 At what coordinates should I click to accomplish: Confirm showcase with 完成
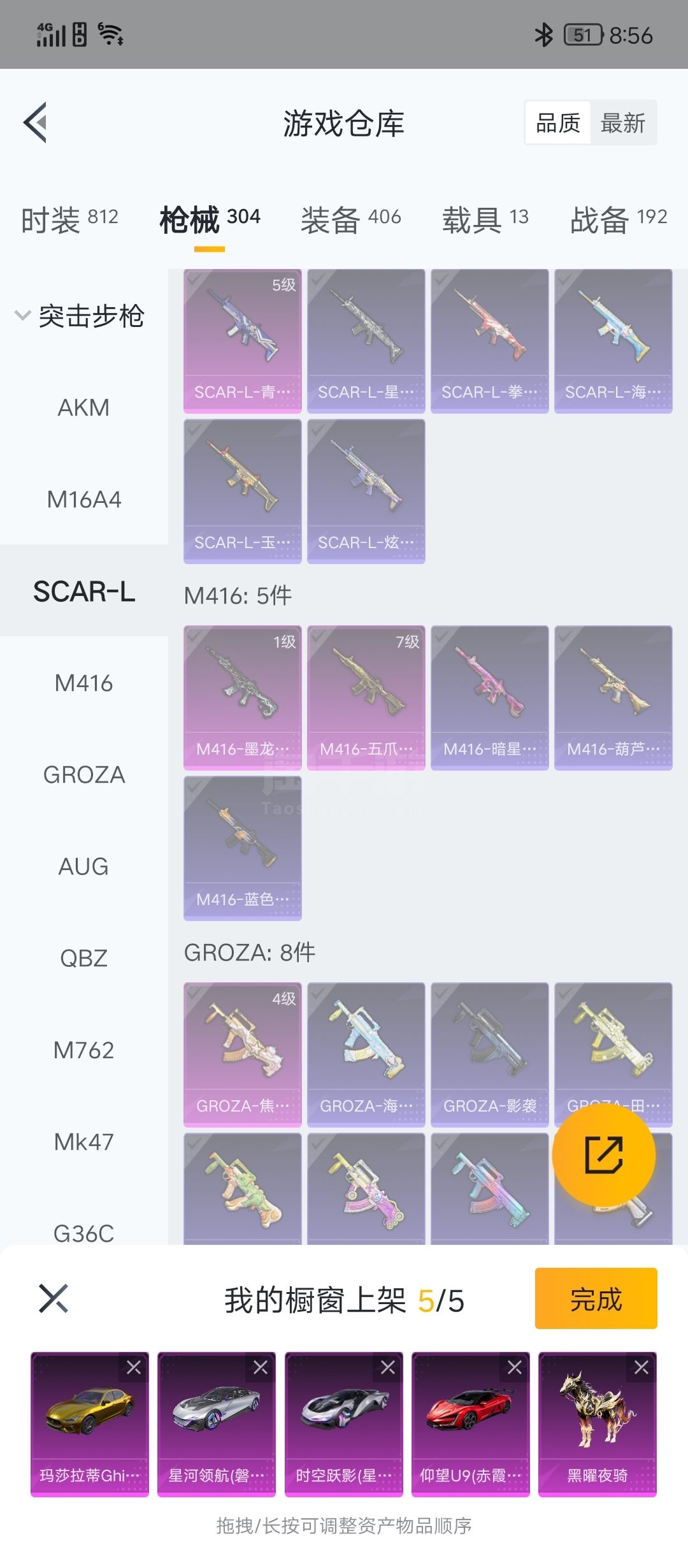click(x=596, y=1298)
